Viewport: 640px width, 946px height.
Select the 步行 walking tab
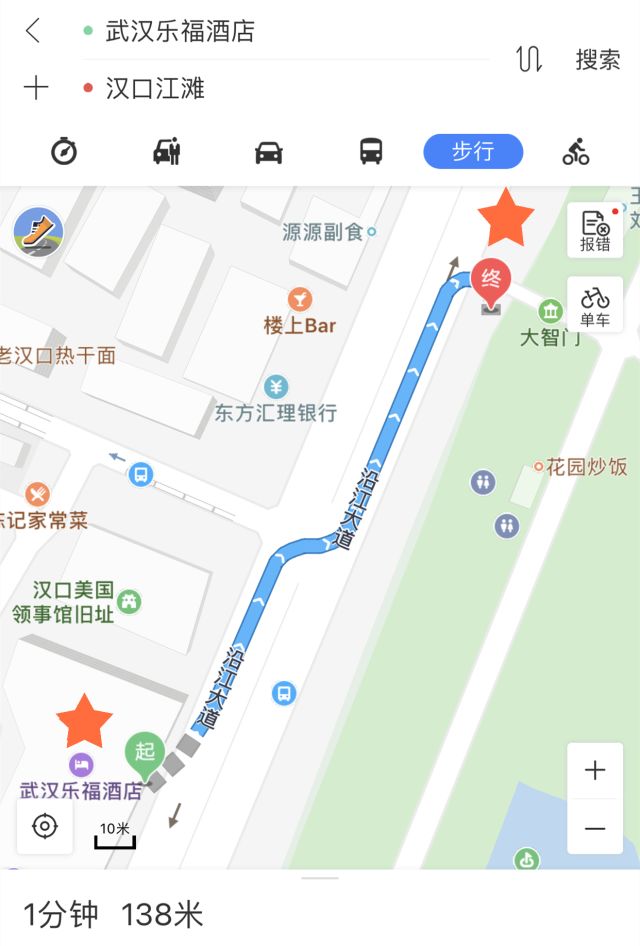click(473, 152)
